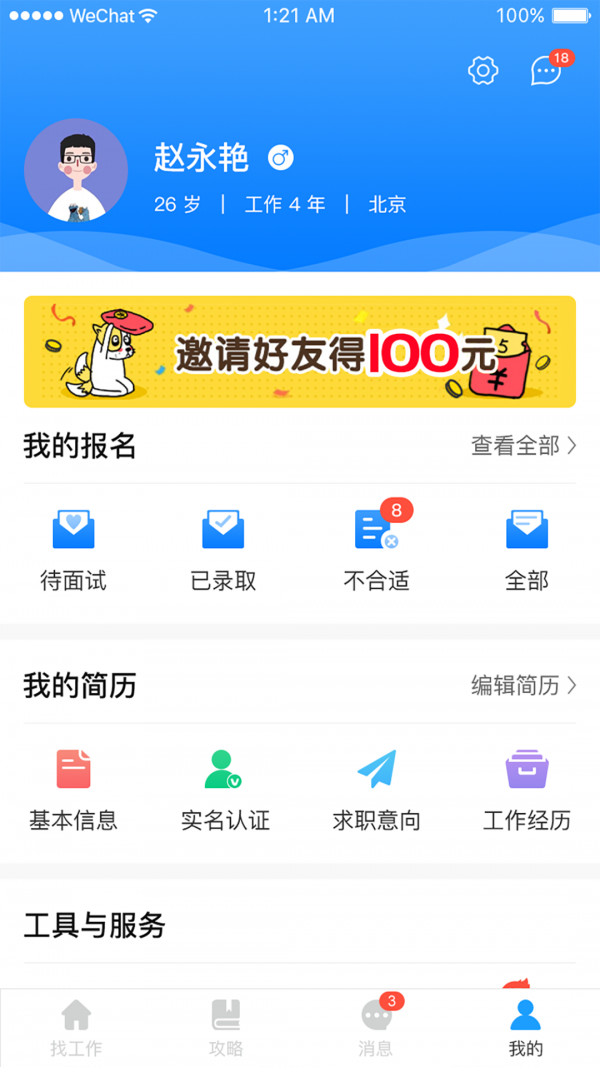
Task: Tap the profile avatar of 赵永艳
Action: pos(76,170)
